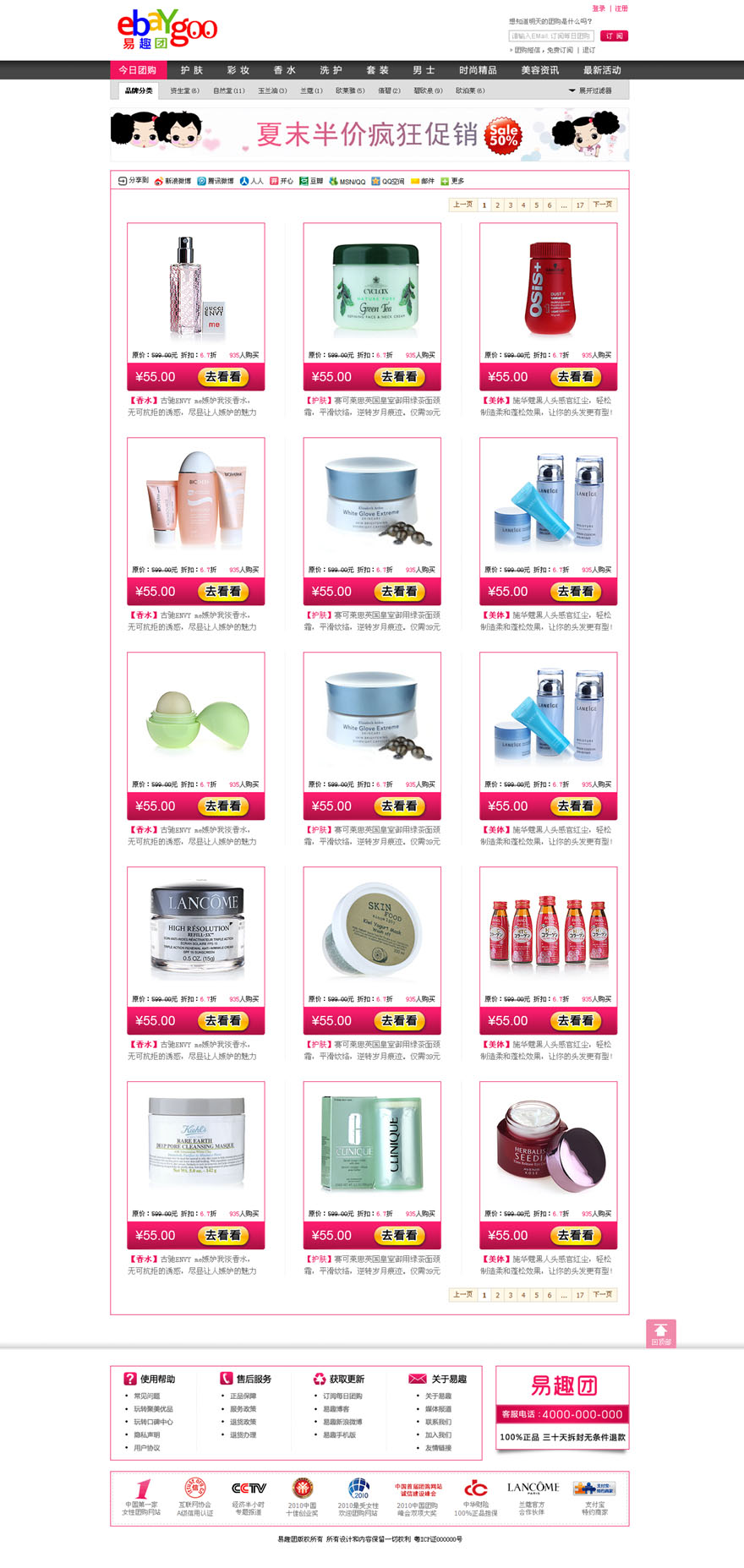744x1568 pixels.
Task: Tap 去看看 under the Gucci Envy perfume
Action: [x=223, y=377]
